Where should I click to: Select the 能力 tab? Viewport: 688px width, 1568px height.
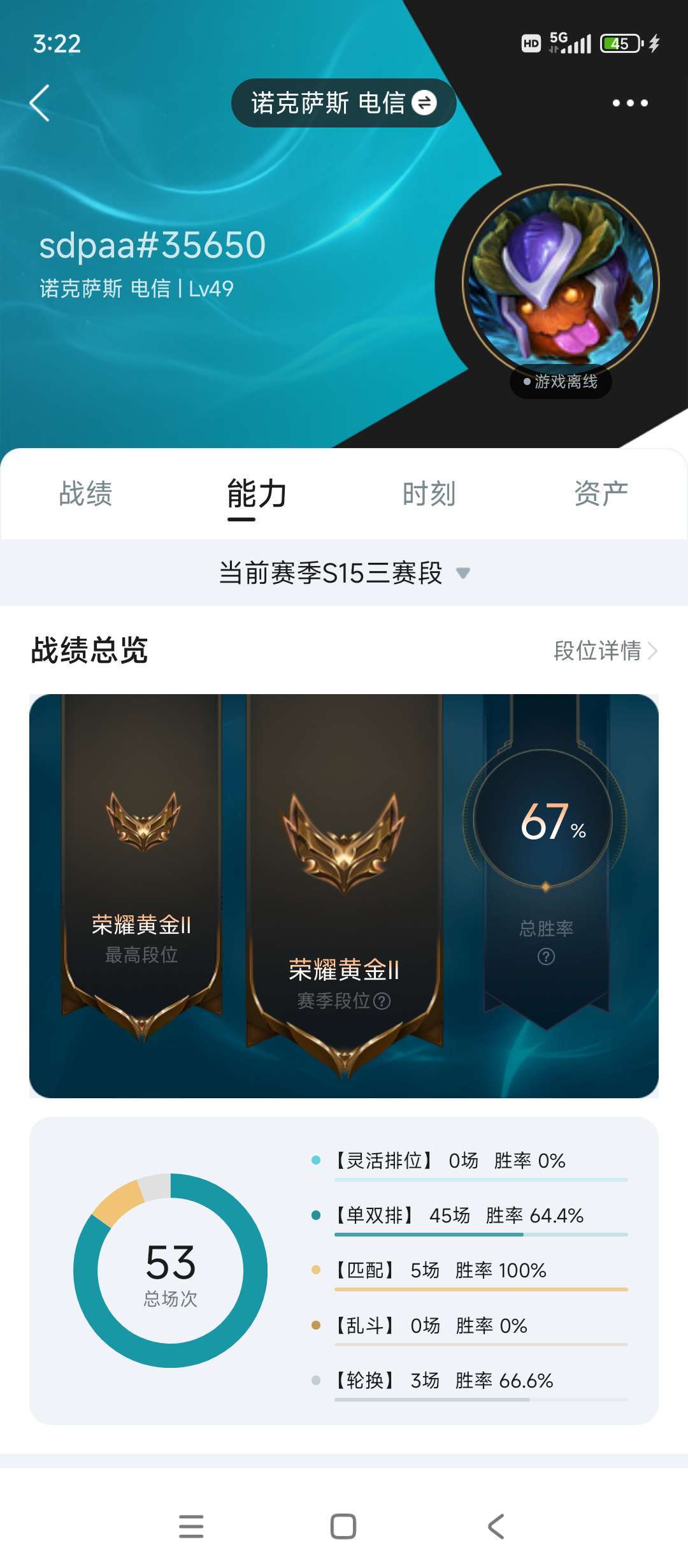(257, 494)
